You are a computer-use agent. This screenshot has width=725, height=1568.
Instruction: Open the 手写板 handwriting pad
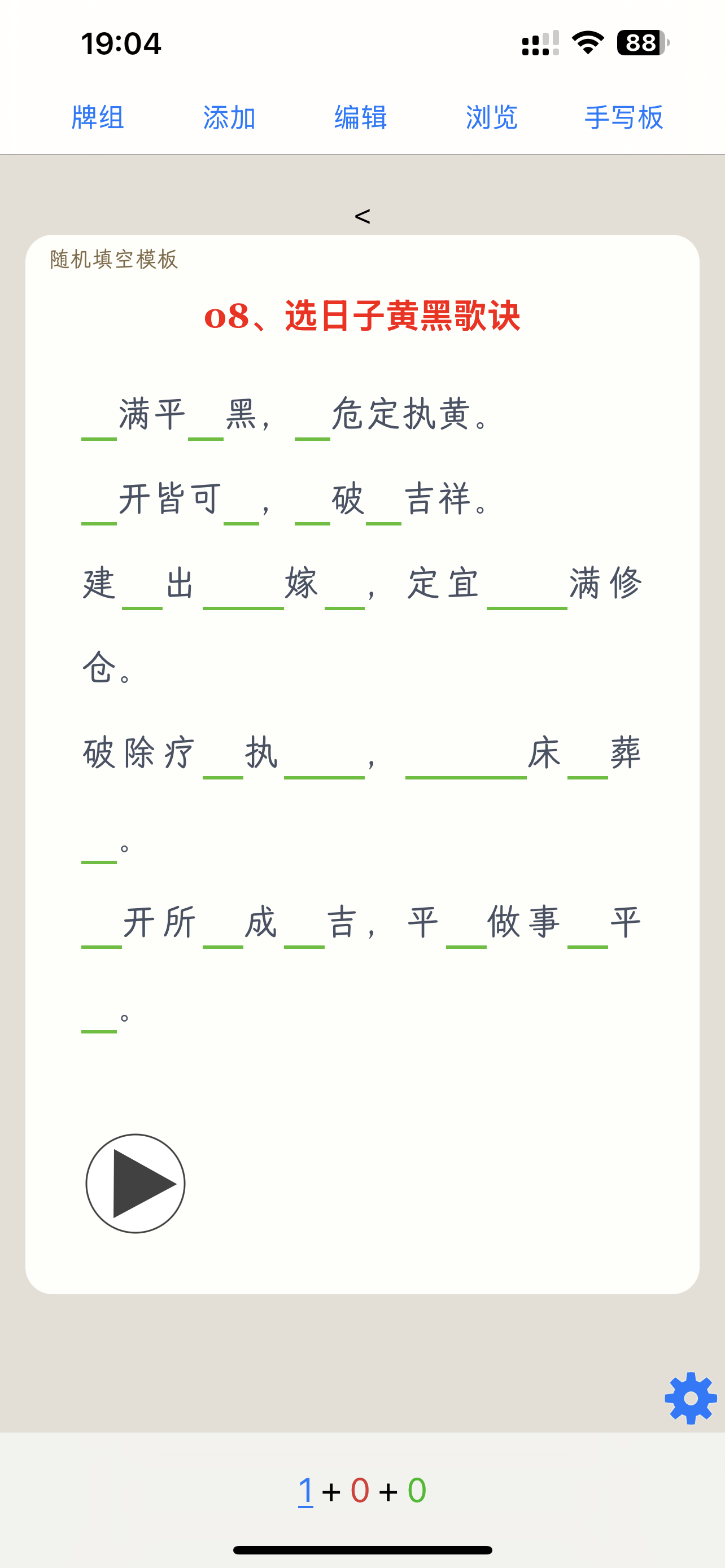point(623,117)
